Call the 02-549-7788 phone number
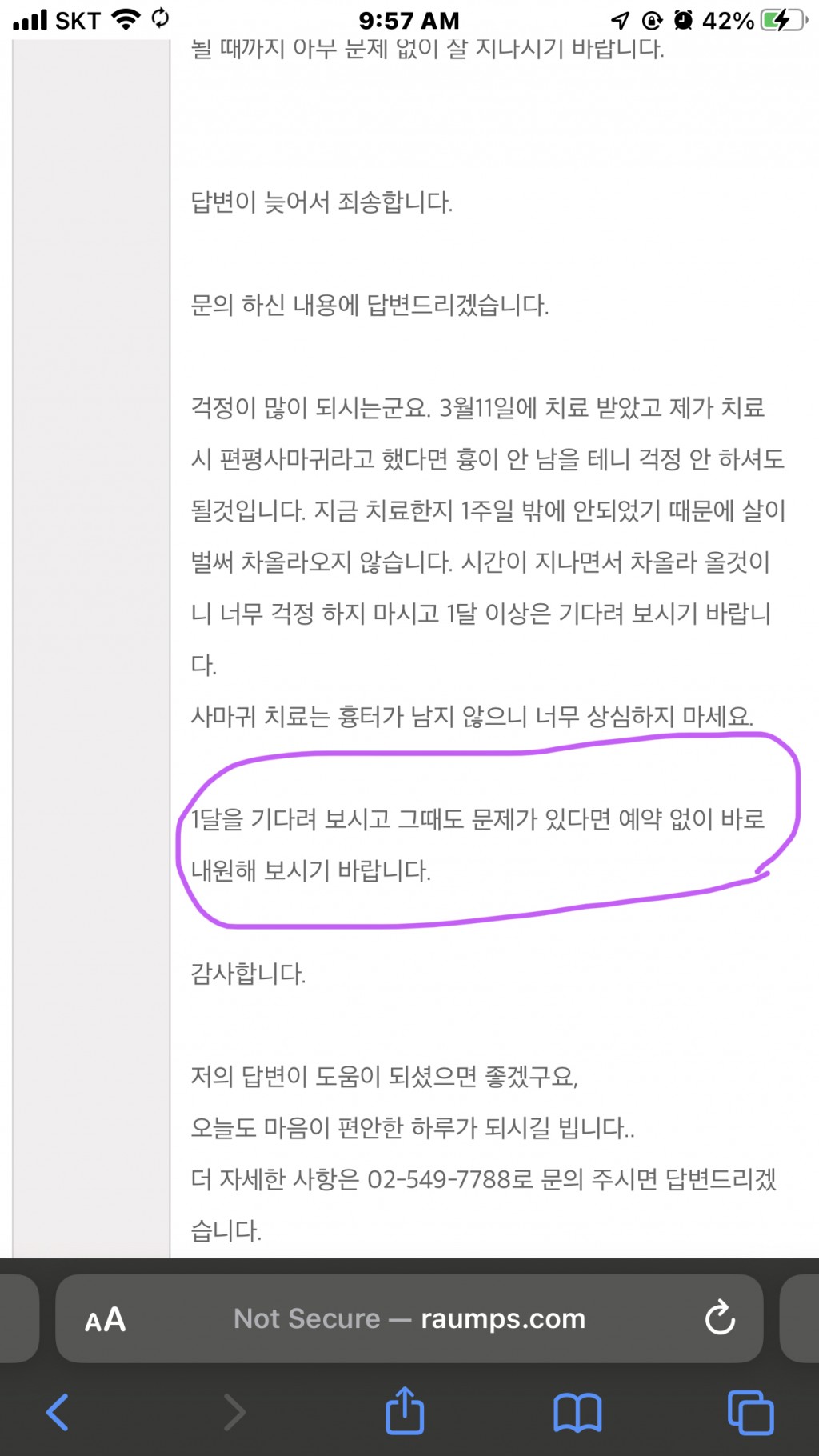Viewport: 819px width, 1456px height. click(438, 1179)
